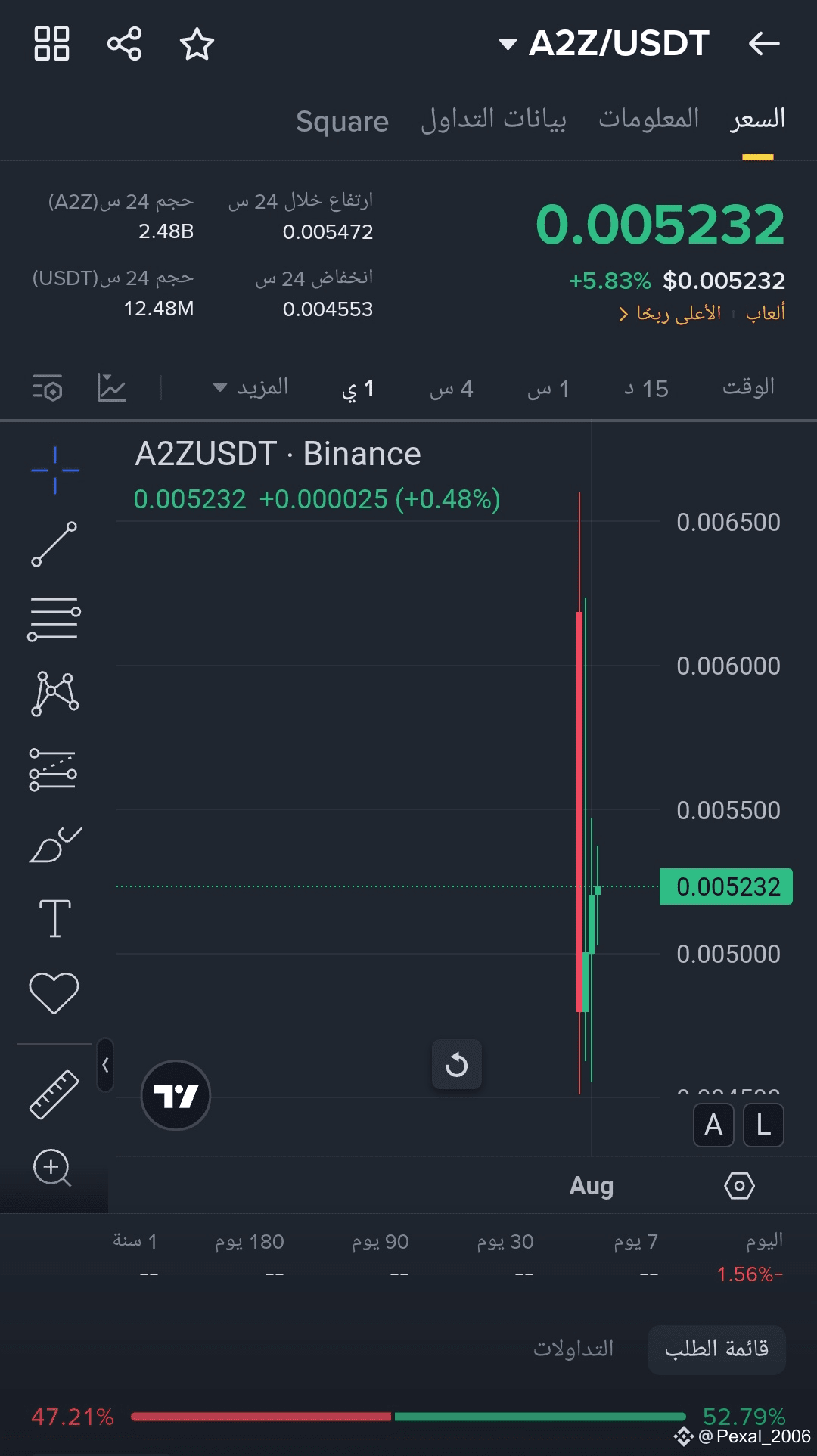Switch to the Square tab
The width and height of the screenshot is (817, 1456).
tap(342, 121)
